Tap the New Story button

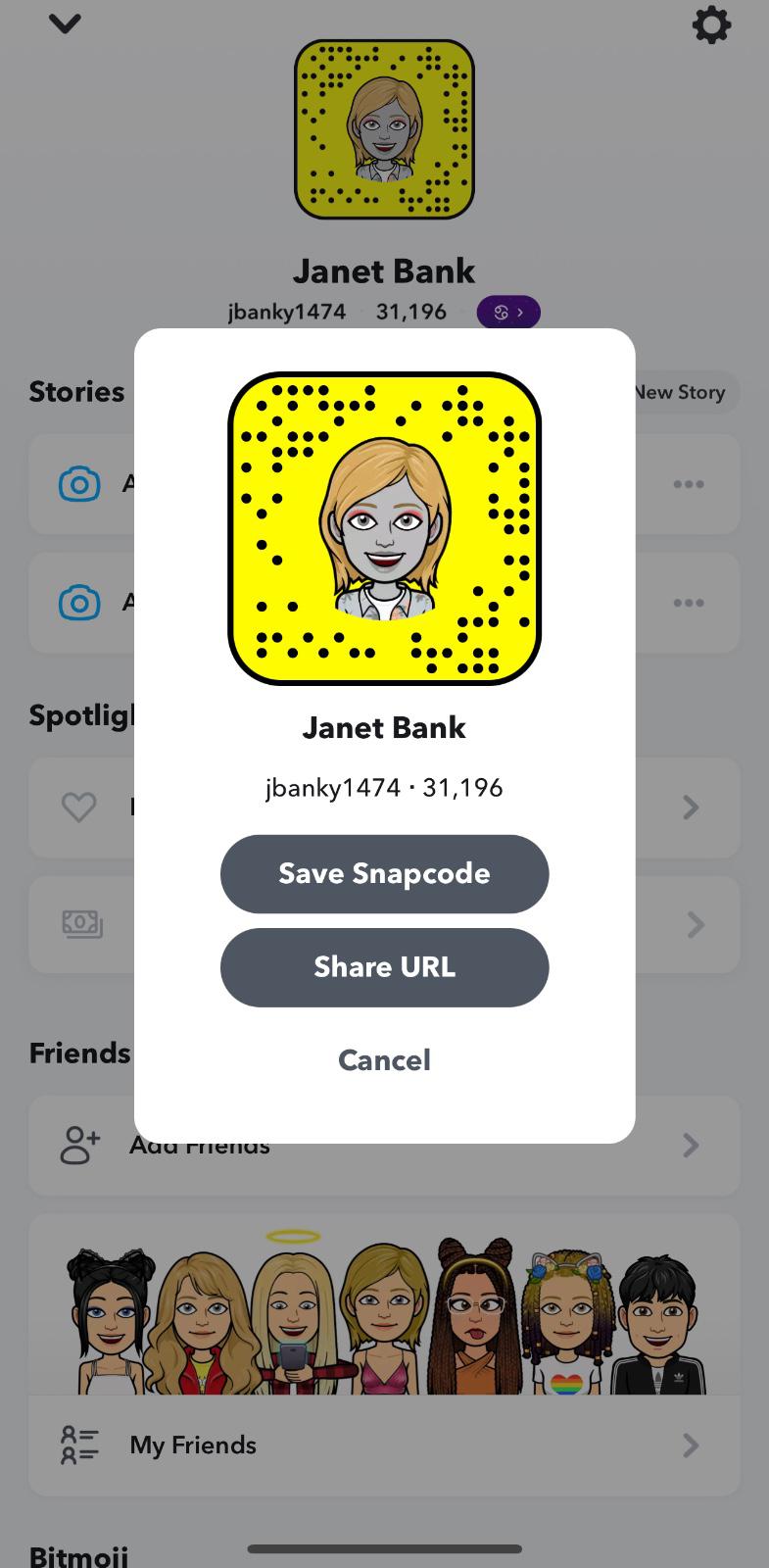(x=686, y=392)
